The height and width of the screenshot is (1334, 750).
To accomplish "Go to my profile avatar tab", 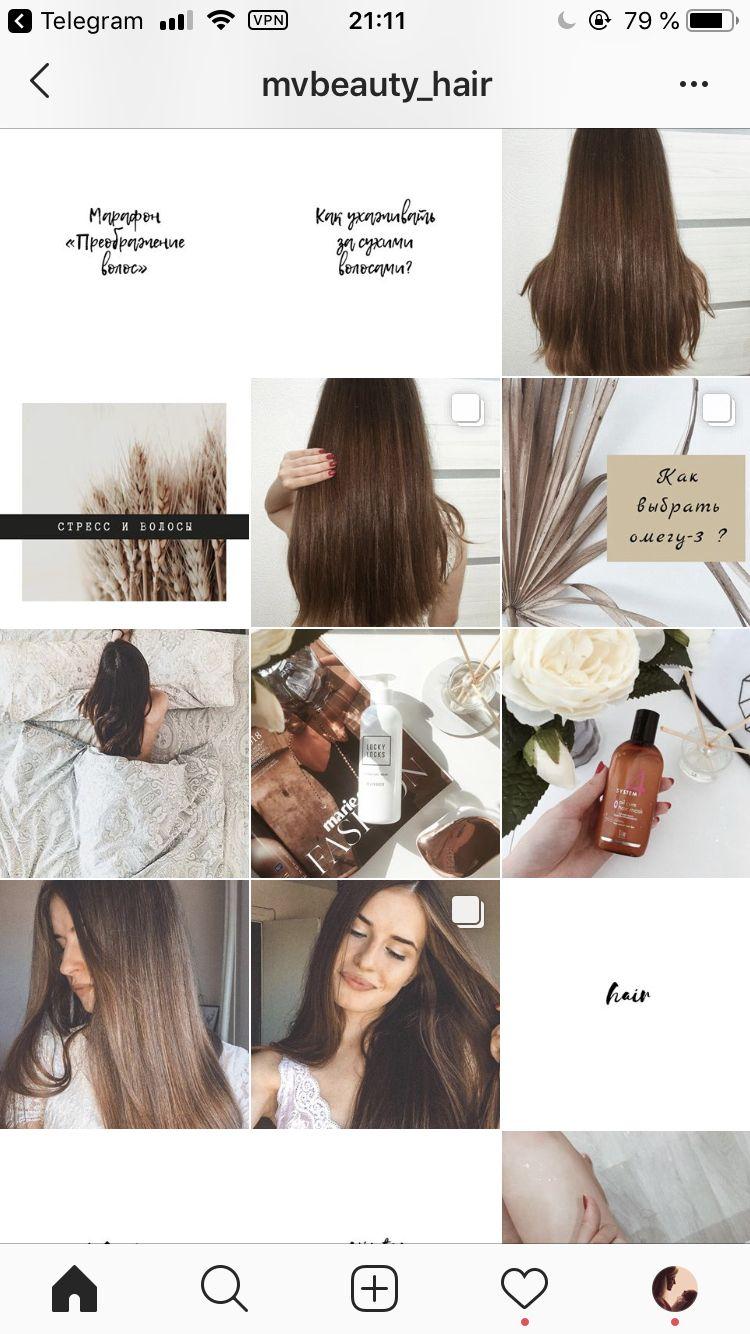I will point(675,1289).
